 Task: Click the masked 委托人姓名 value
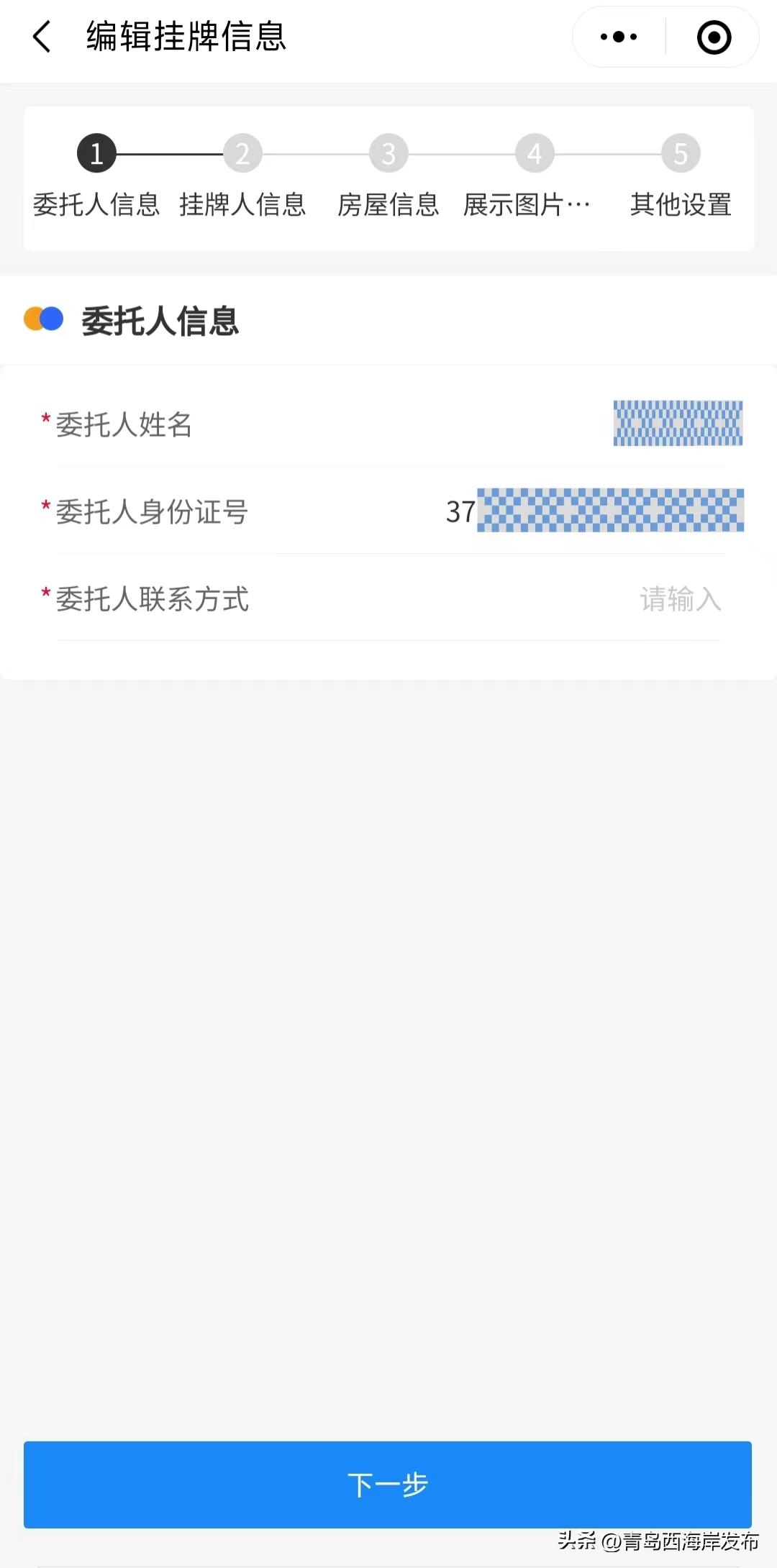(x=678, y=424)
